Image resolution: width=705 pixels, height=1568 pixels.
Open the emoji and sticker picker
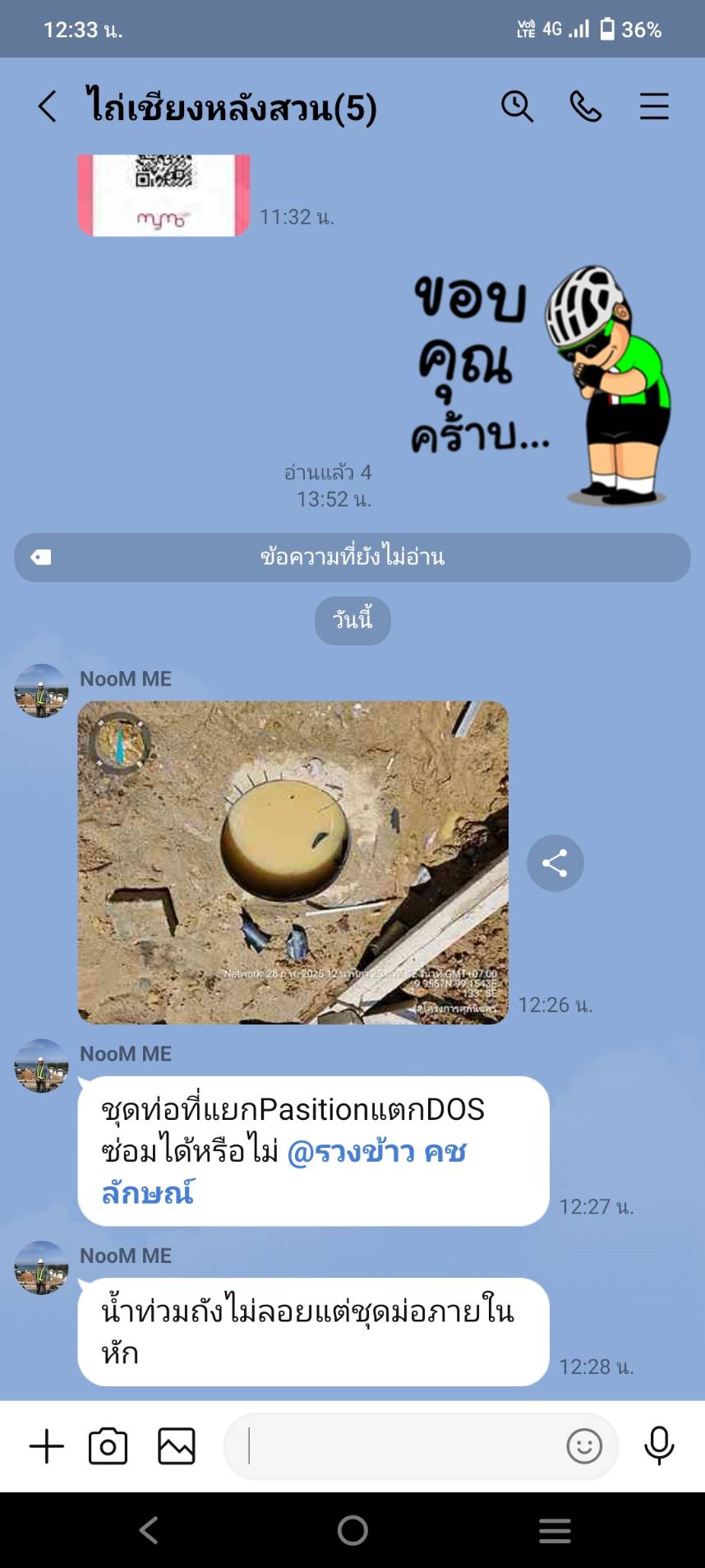pos(584,1446)
